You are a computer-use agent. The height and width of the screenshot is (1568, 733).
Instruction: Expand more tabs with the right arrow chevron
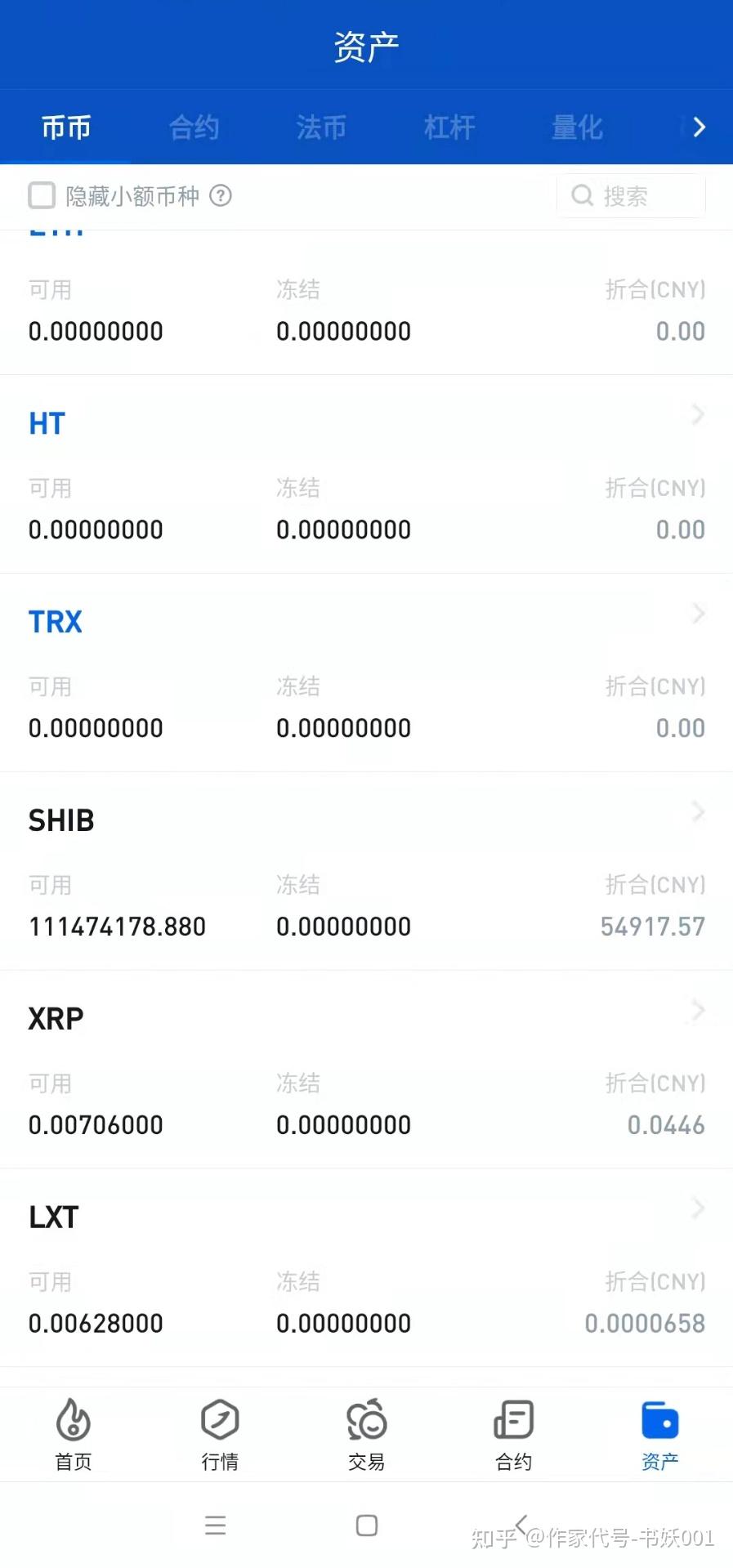699,127
